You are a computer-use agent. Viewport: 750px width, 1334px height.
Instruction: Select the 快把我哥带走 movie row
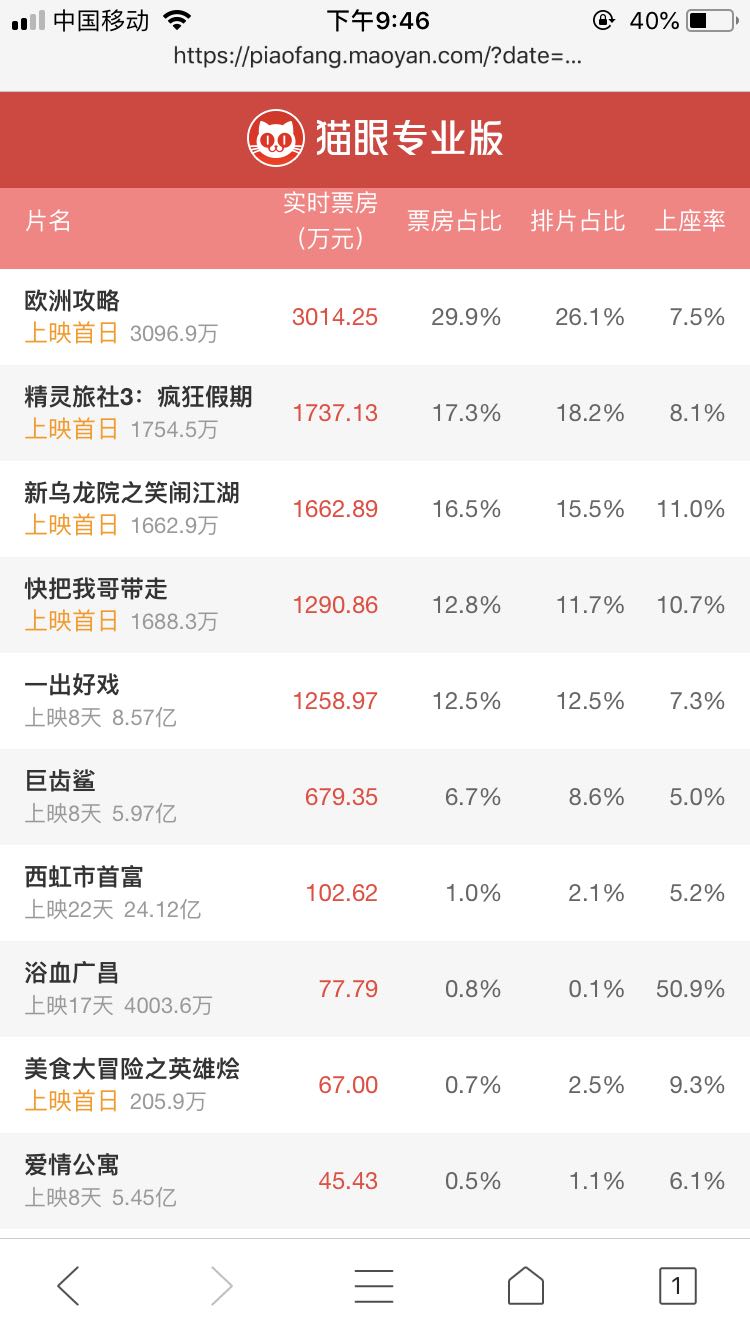375,605
